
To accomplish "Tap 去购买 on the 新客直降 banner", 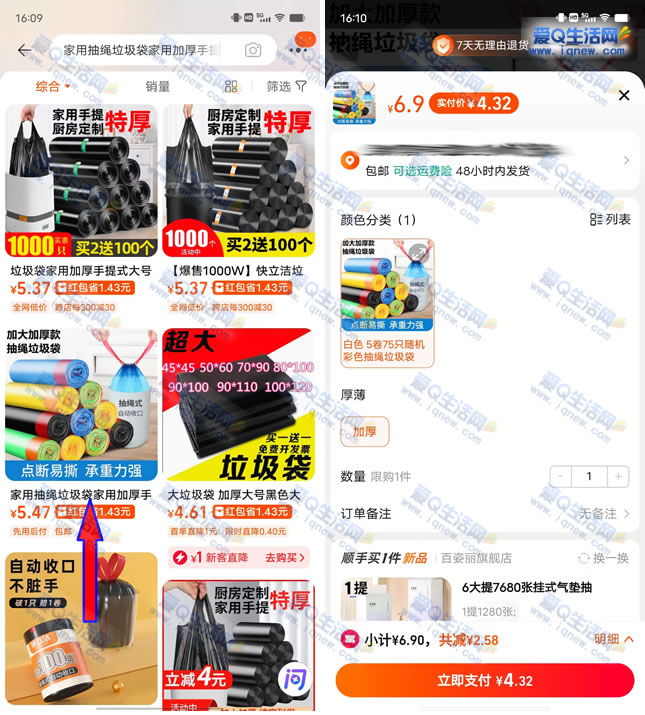I will [x=284, y=557].
